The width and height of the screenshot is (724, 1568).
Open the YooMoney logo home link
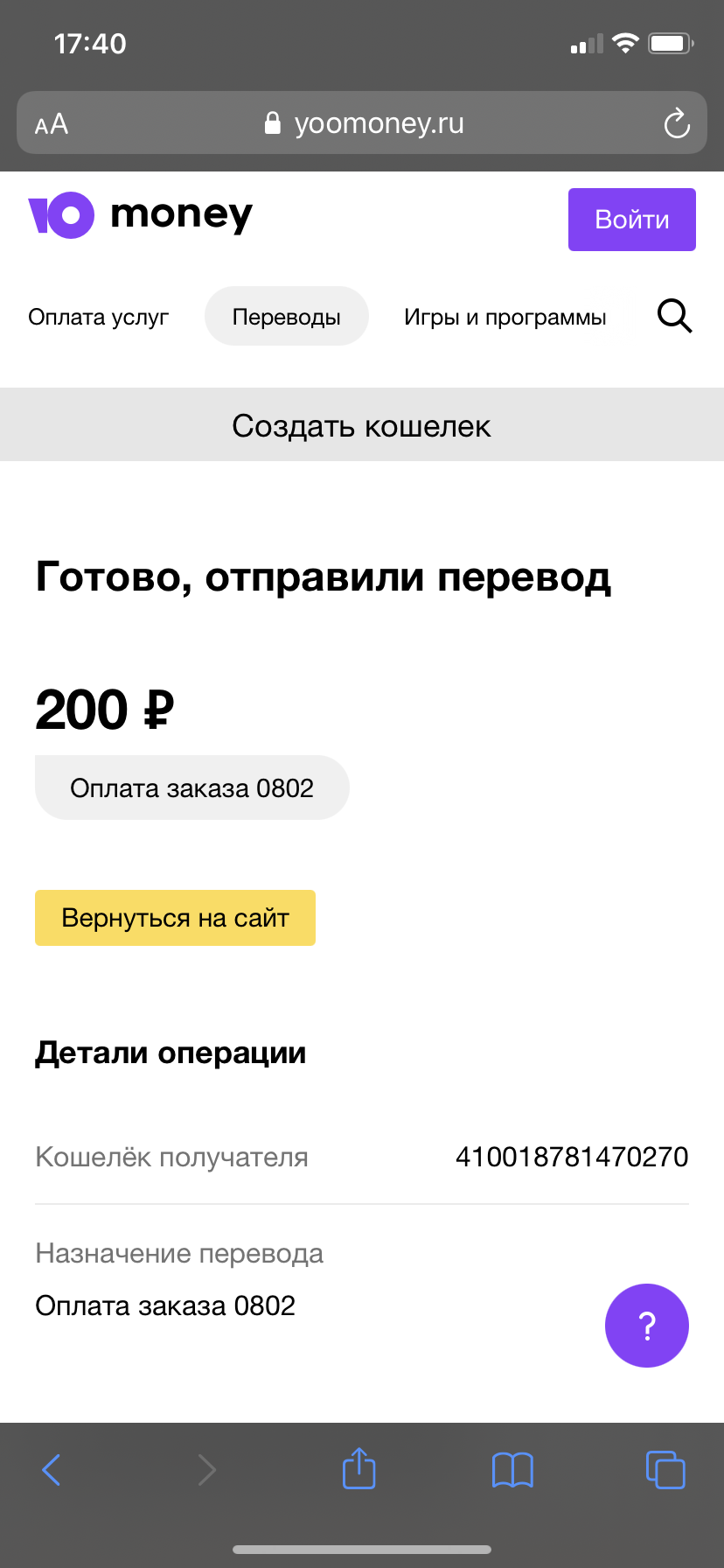click(140, 215)
